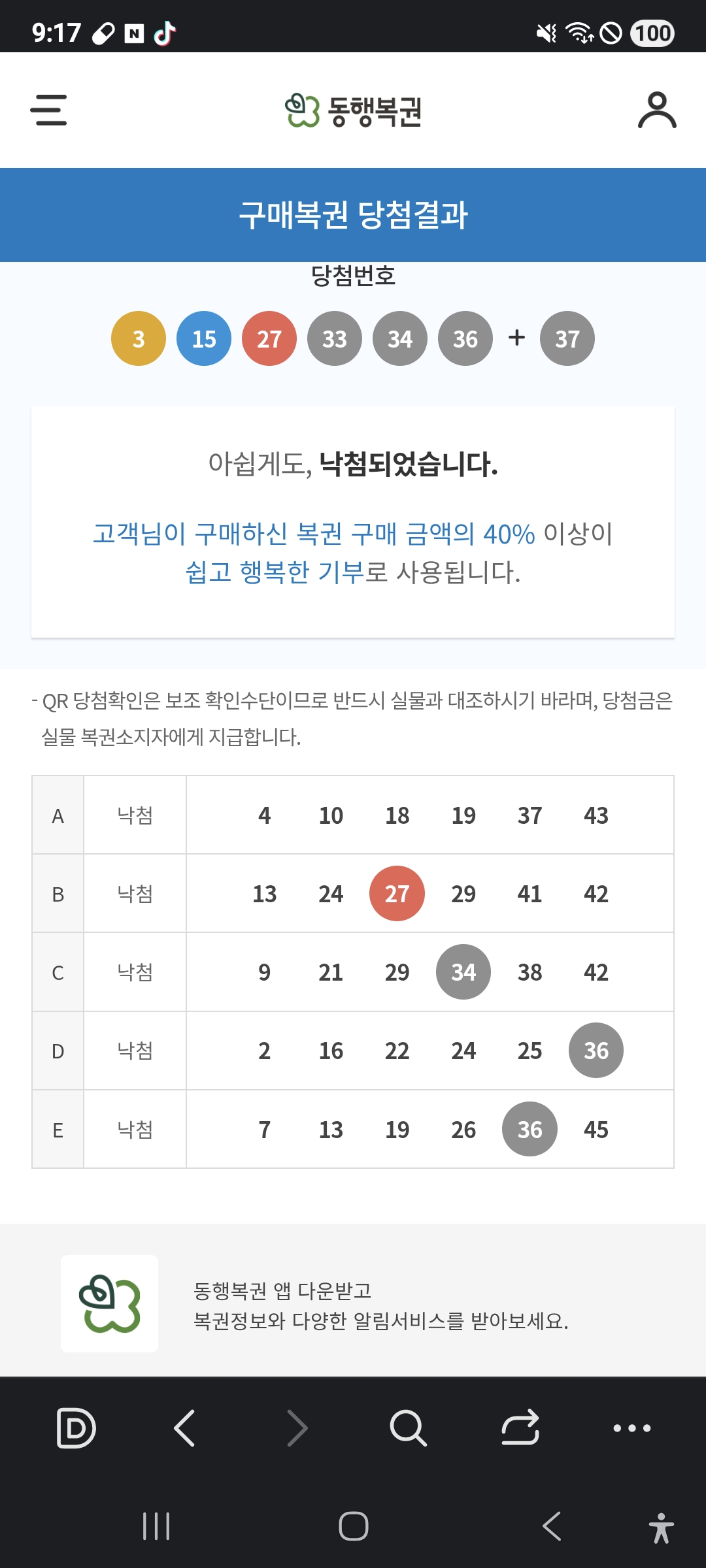Open recent apps overview
The width and height of the screenshot is (706, 1568).
click(x=156, y=1526)
